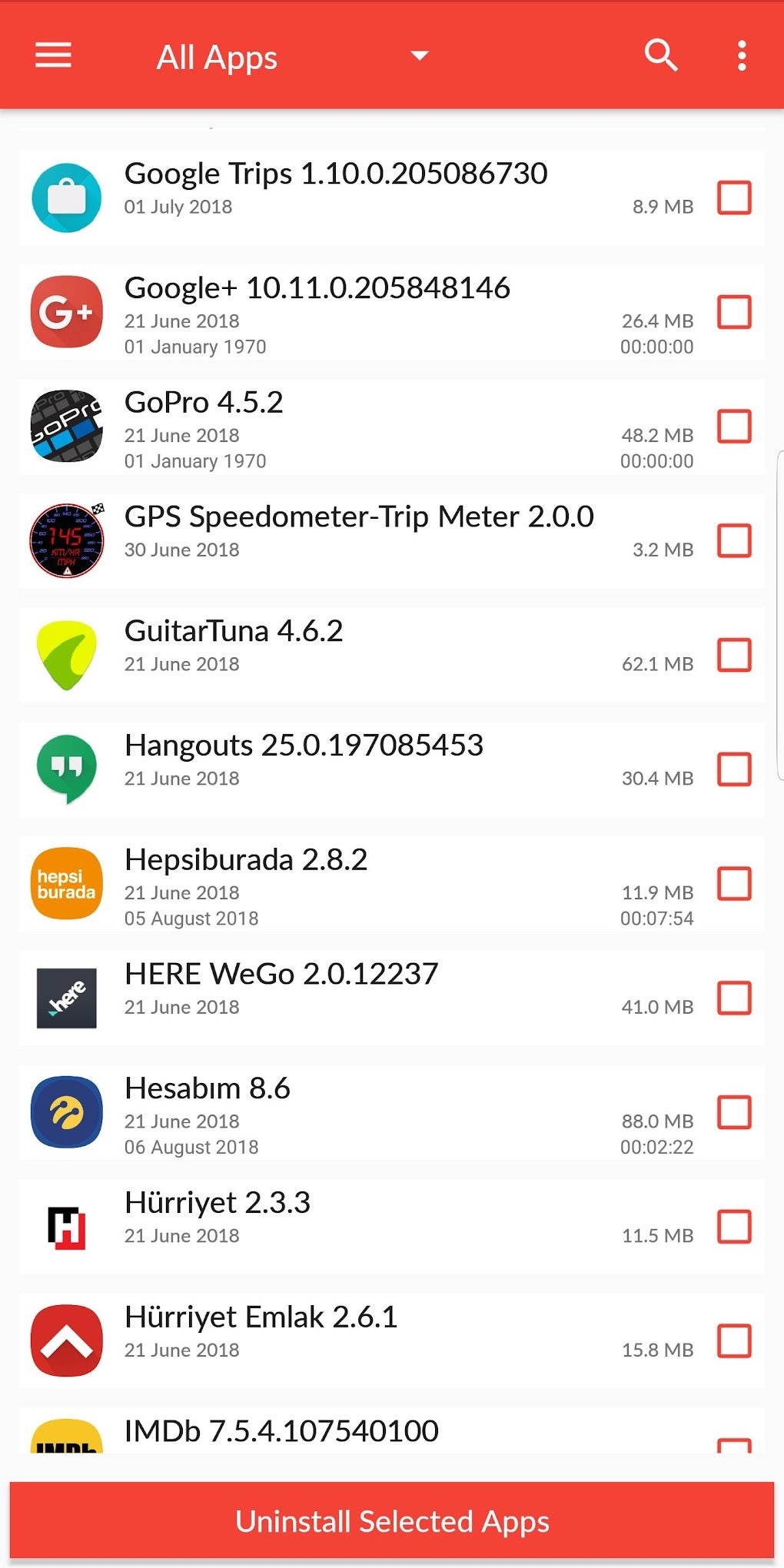This screenshot has width=784, height=1568.
Task: Tap the Google Trips app icon
Action: pos(66,198)
